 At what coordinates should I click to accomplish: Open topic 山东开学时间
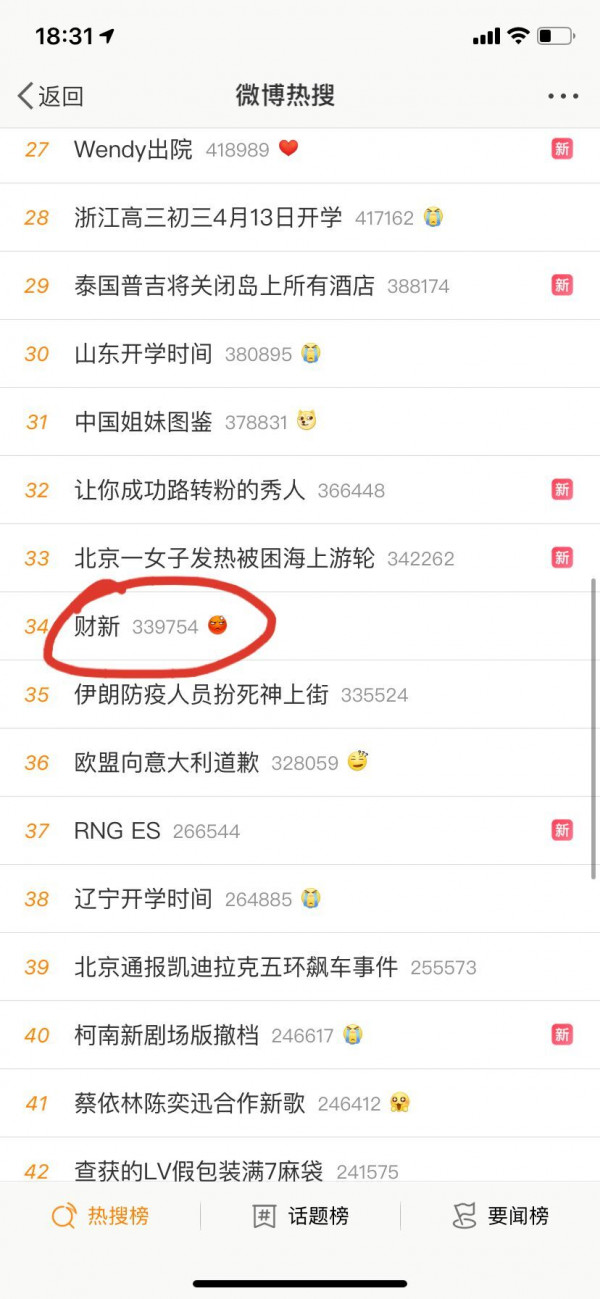pos(144,353)
